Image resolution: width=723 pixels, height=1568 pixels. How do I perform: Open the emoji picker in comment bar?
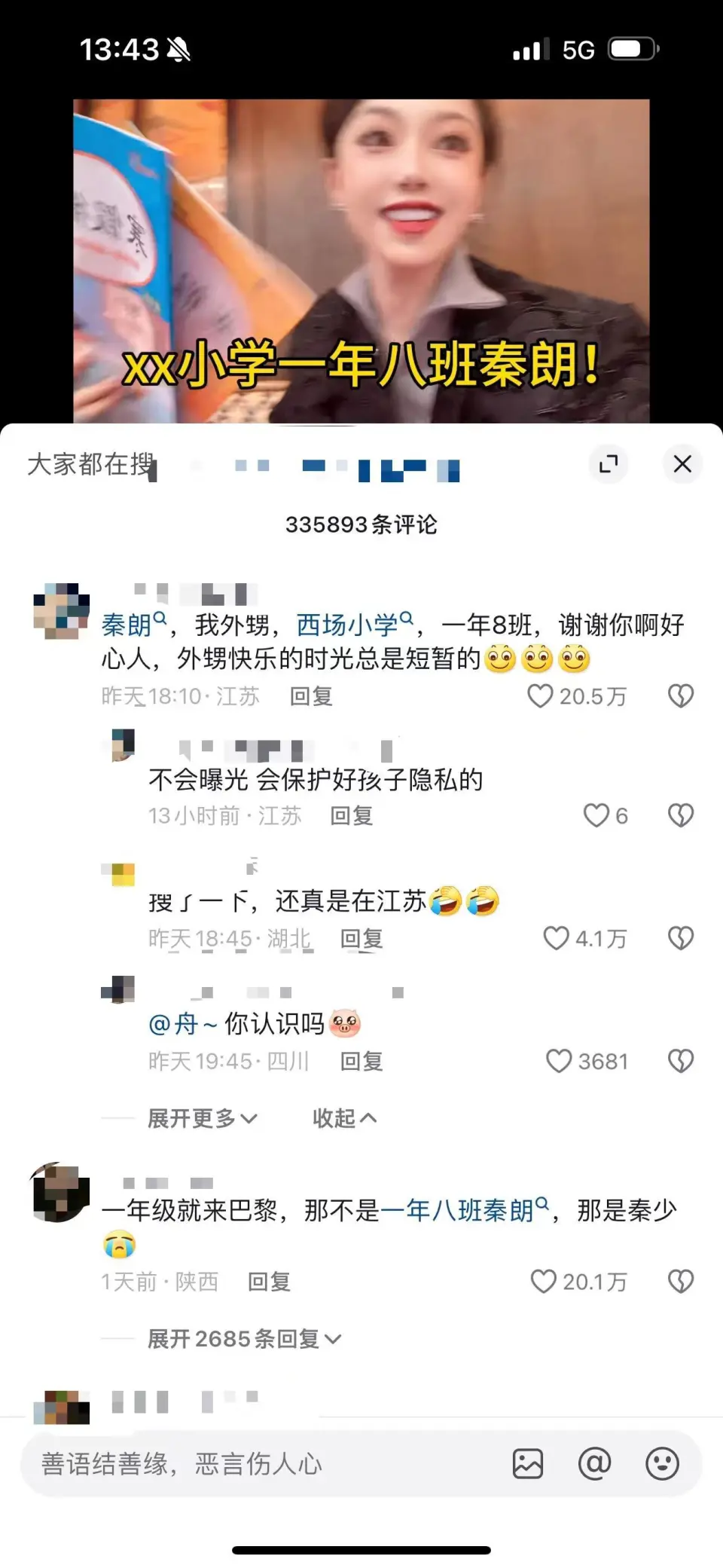point(662,1463)
